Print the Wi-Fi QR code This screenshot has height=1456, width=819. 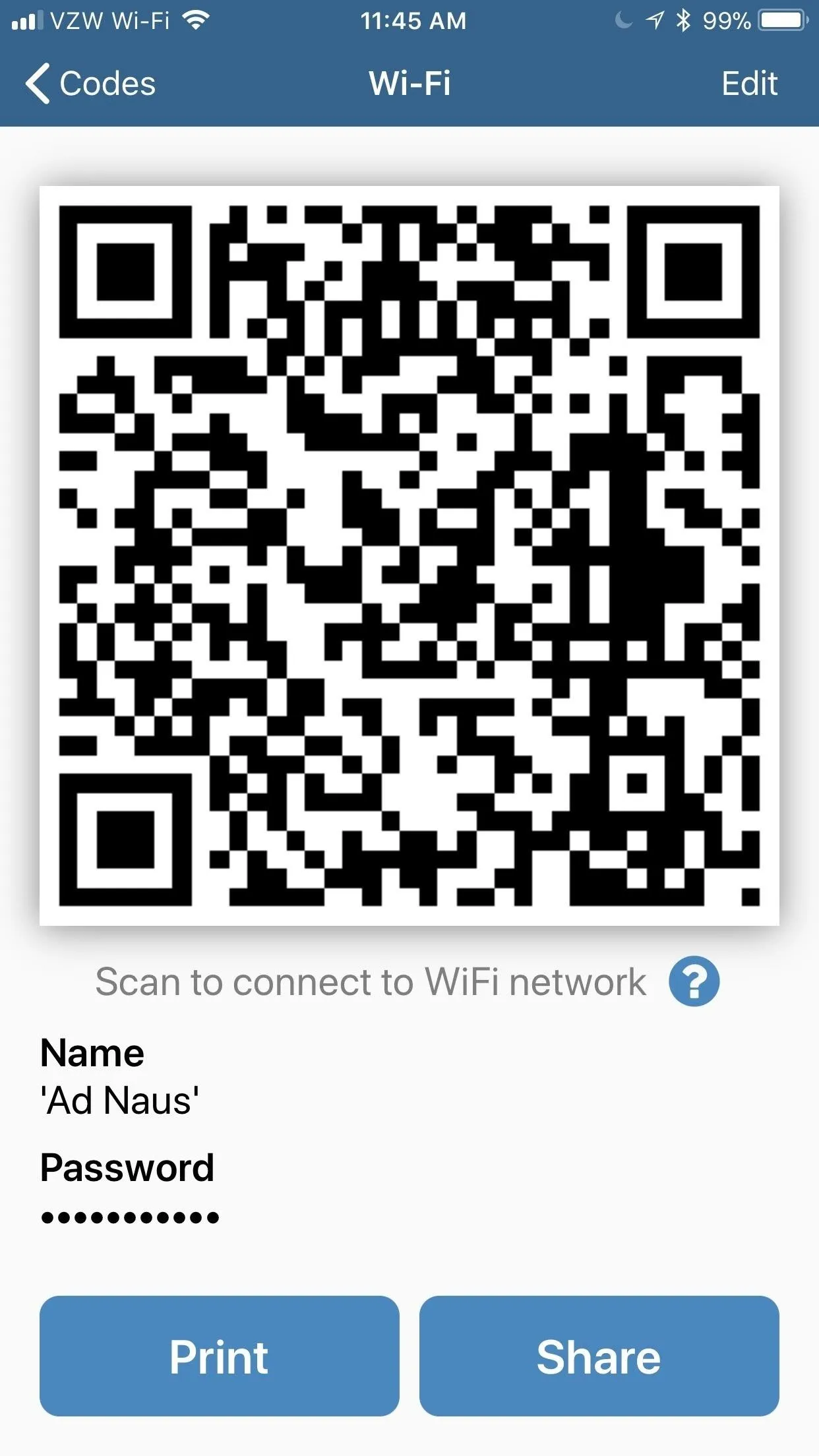point(219,1356)
